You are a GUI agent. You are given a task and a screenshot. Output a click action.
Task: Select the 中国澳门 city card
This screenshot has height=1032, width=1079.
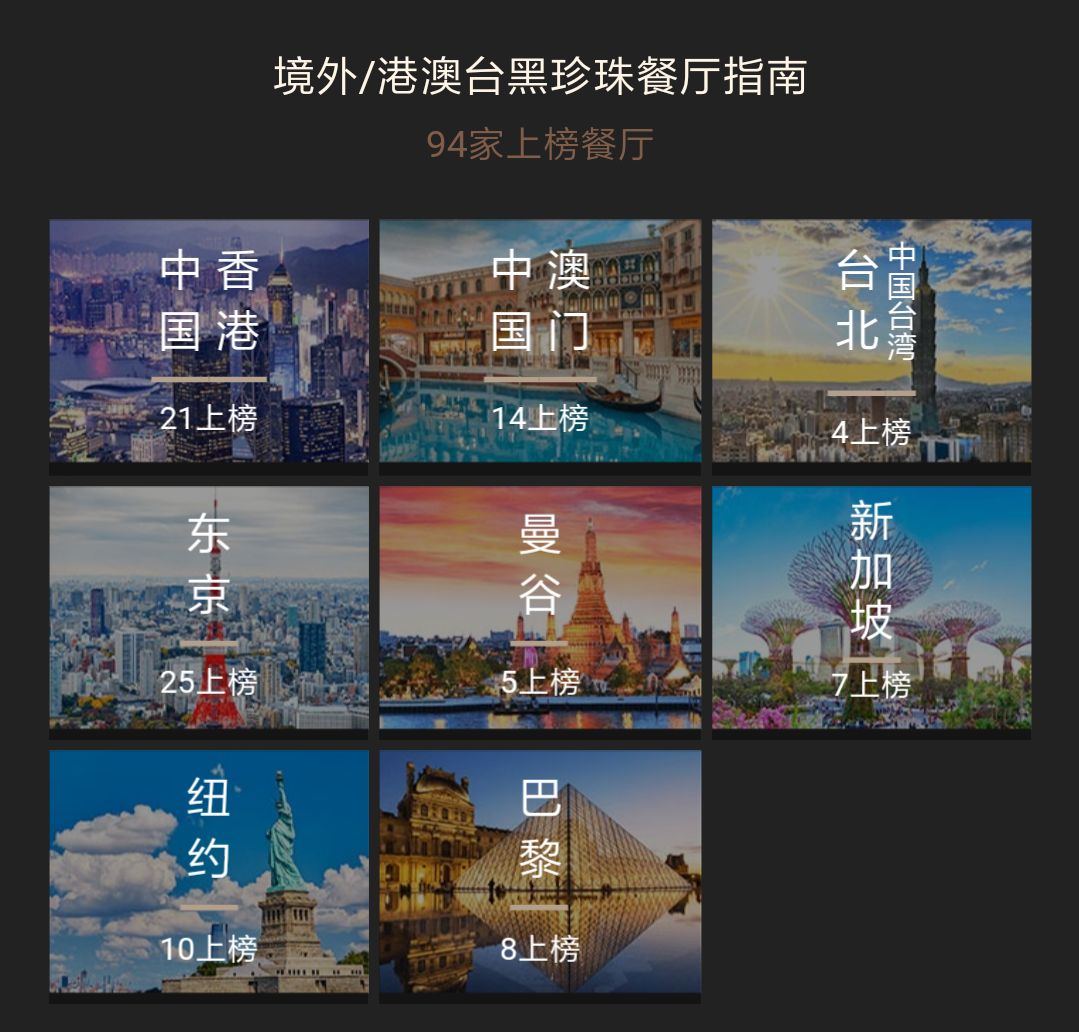(540, 341)
